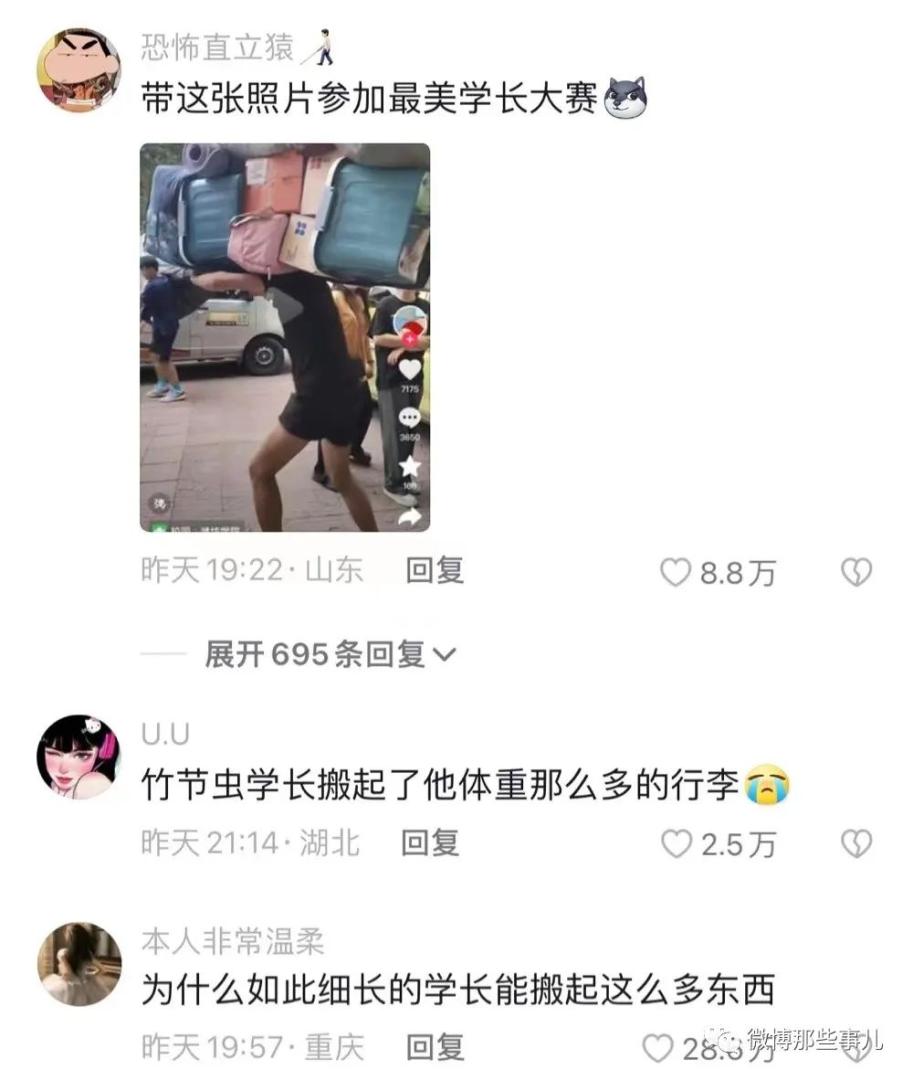View 恐怖直立猿's profile avatar
The height and width of the screenshot is (1080, 913).
click(x=79, y=70)
